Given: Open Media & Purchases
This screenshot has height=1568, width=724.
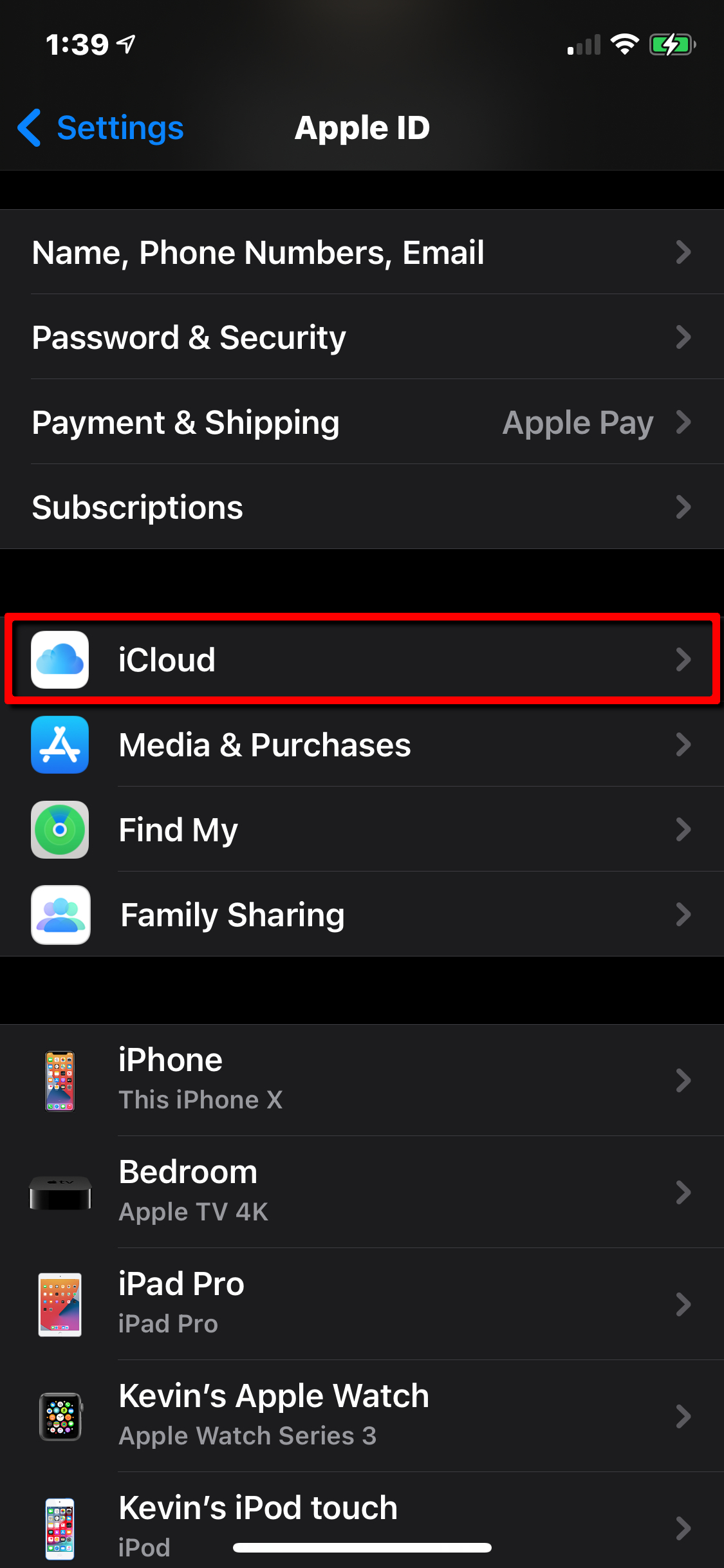Looking at the screenshot, I should [x=360, y=745].
